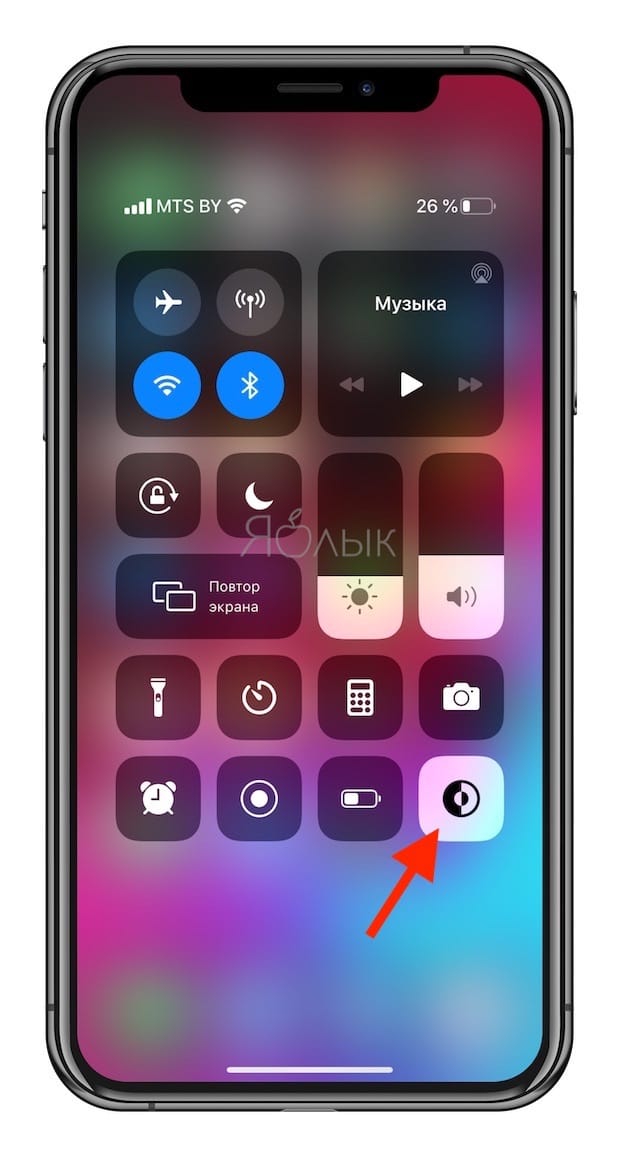Toggle cellular data on
The image size is (620, 1157).
click(250, 302)
